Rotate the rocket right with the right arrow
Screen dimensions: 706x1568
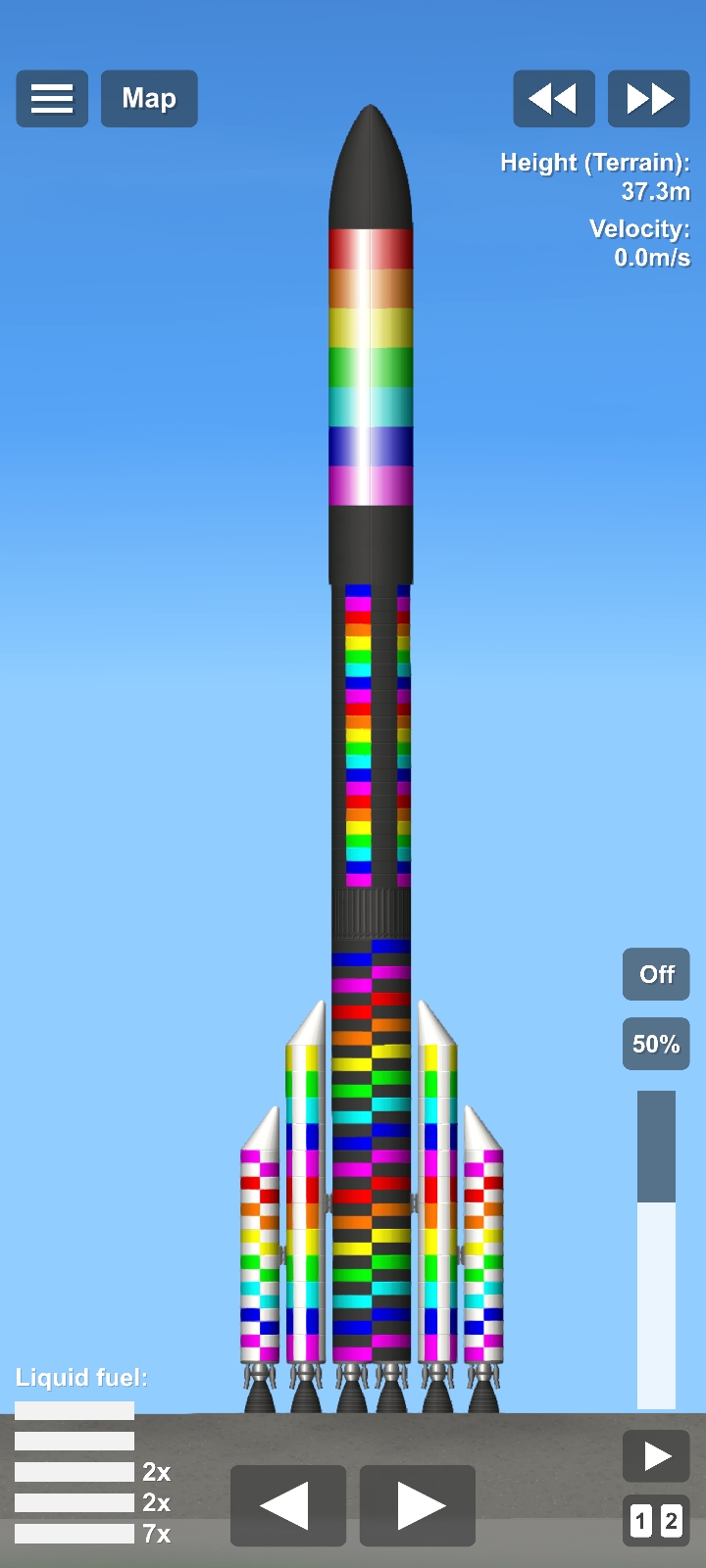(x=418, y=1506)
